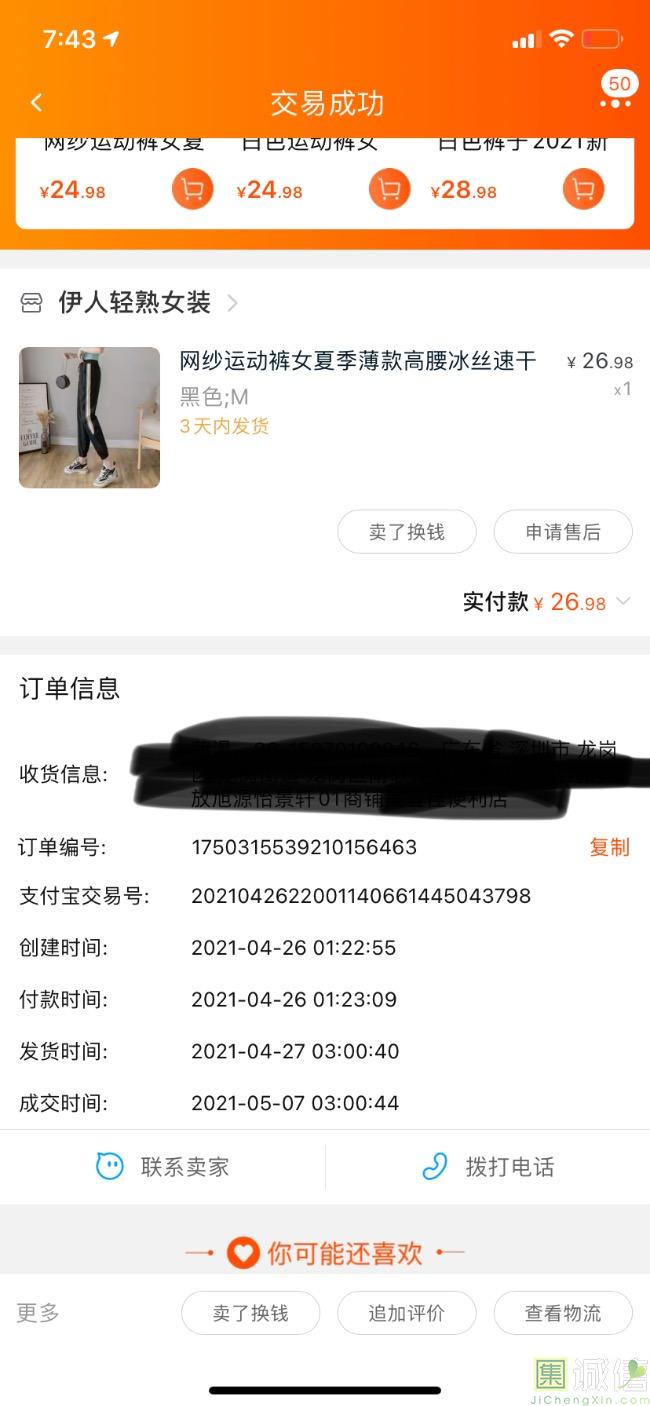
Task: Copy the order number with 复制
Action: [609, 847]
